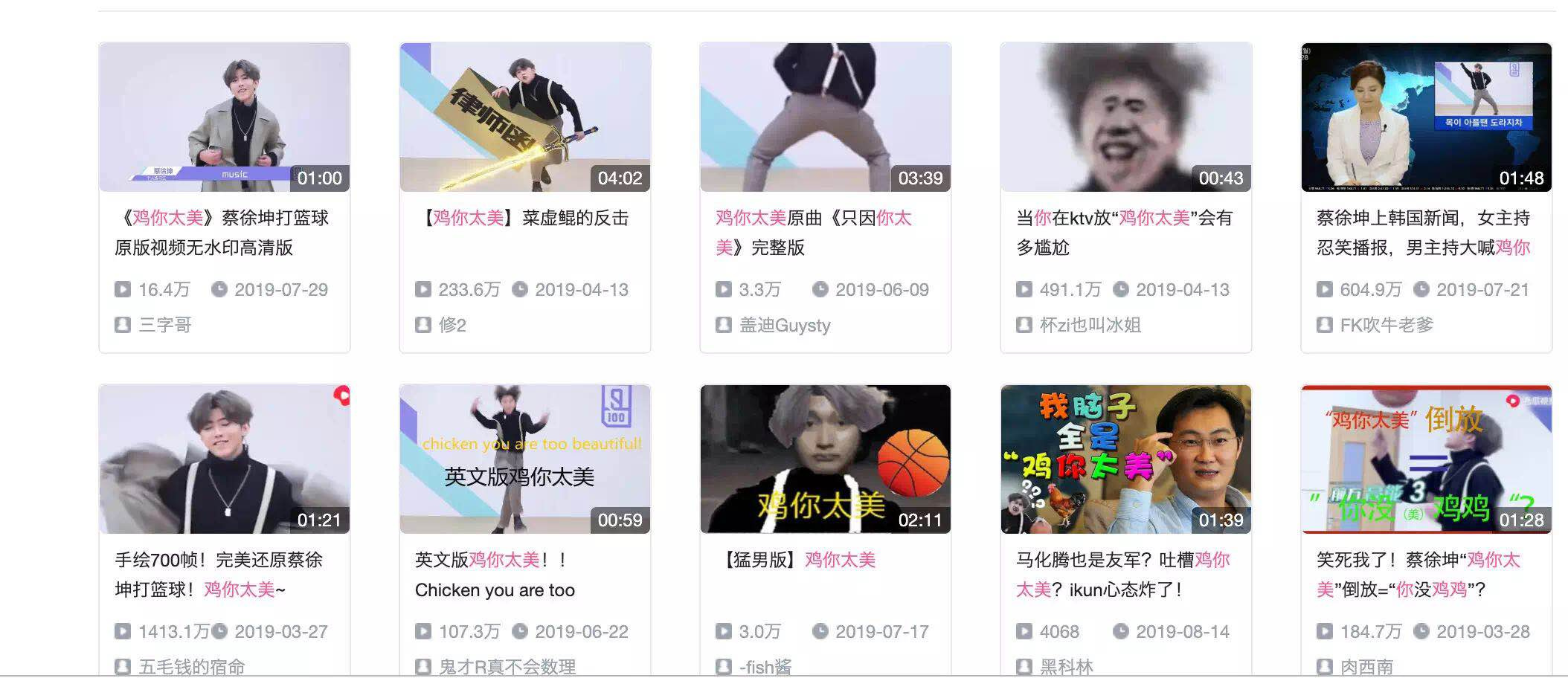Open uploader 修2's page
This screenshot has height=678, width=1568.
click(x=452, y=325)
